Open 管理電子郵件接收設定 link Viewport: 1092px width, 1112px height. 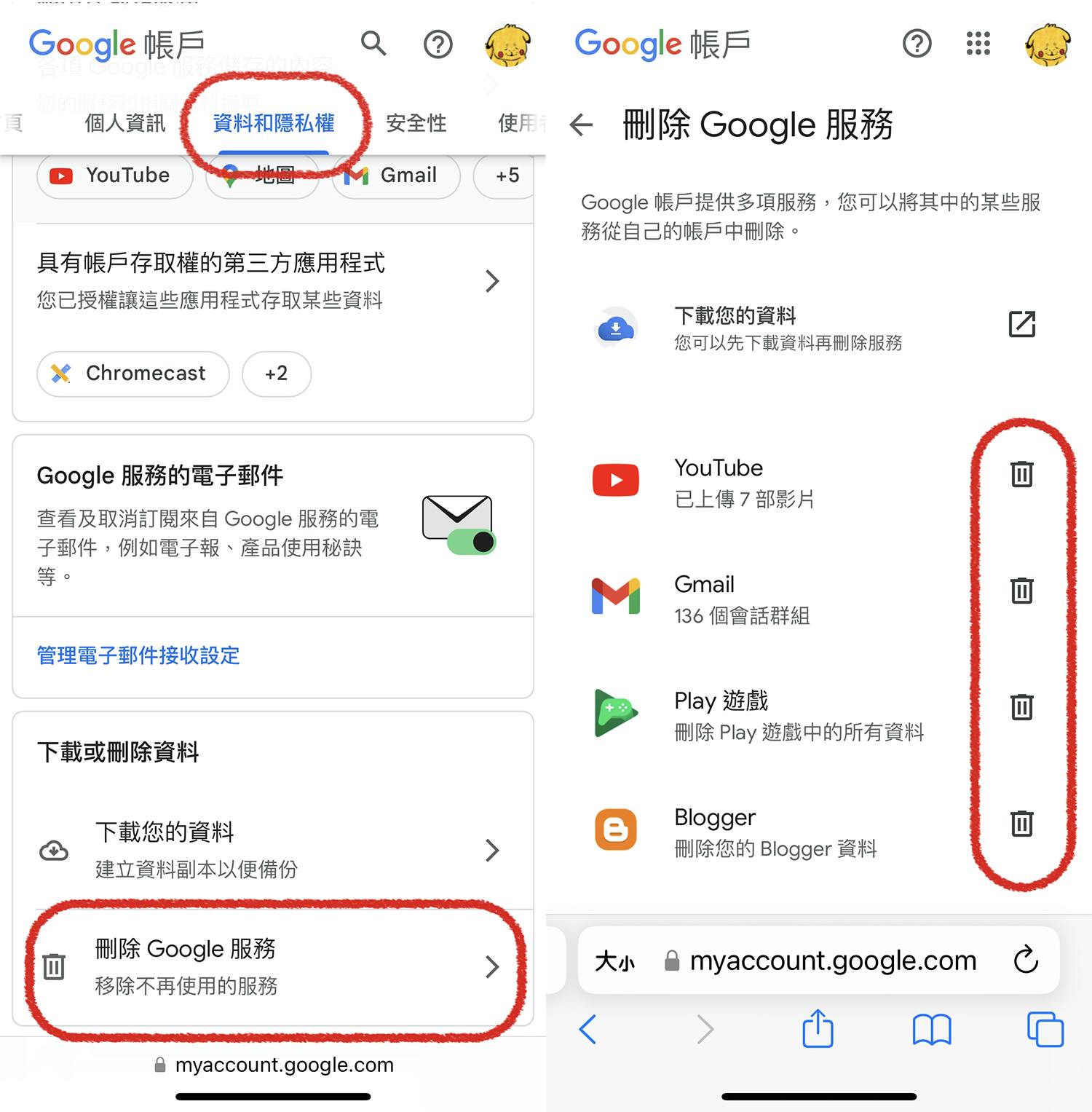[138, 655]
